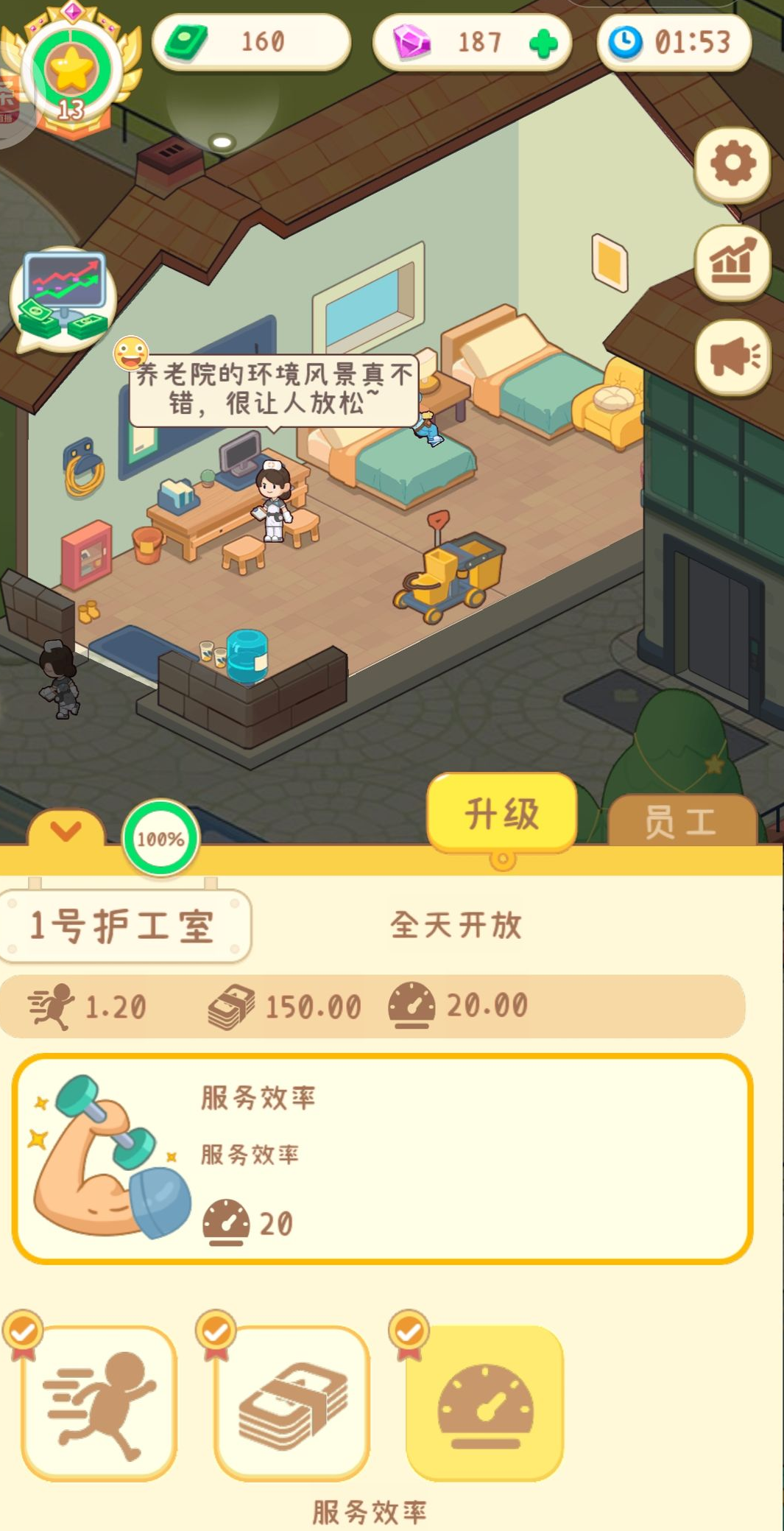
Task: Select the cash income upgrade tile
Action: click(292, 1403)
